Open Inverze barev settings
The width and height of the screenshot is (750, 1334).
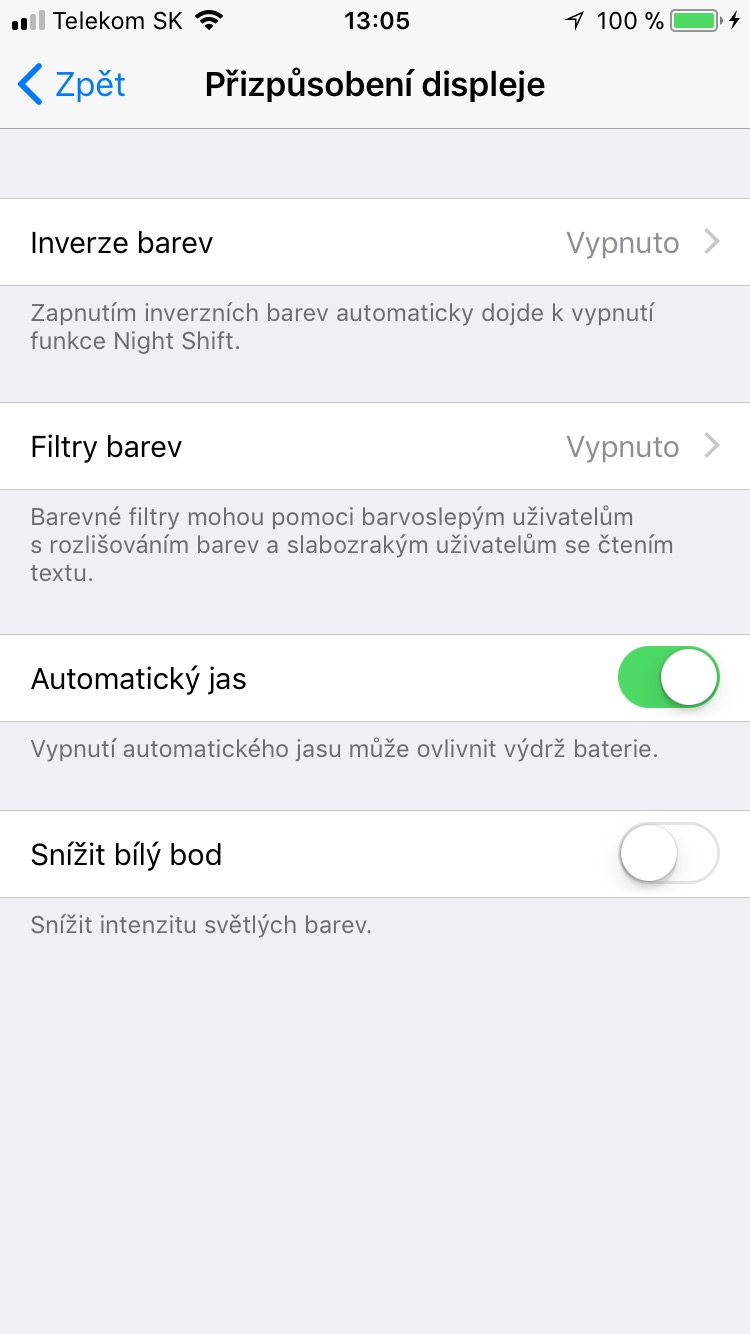tap(375, 243)
